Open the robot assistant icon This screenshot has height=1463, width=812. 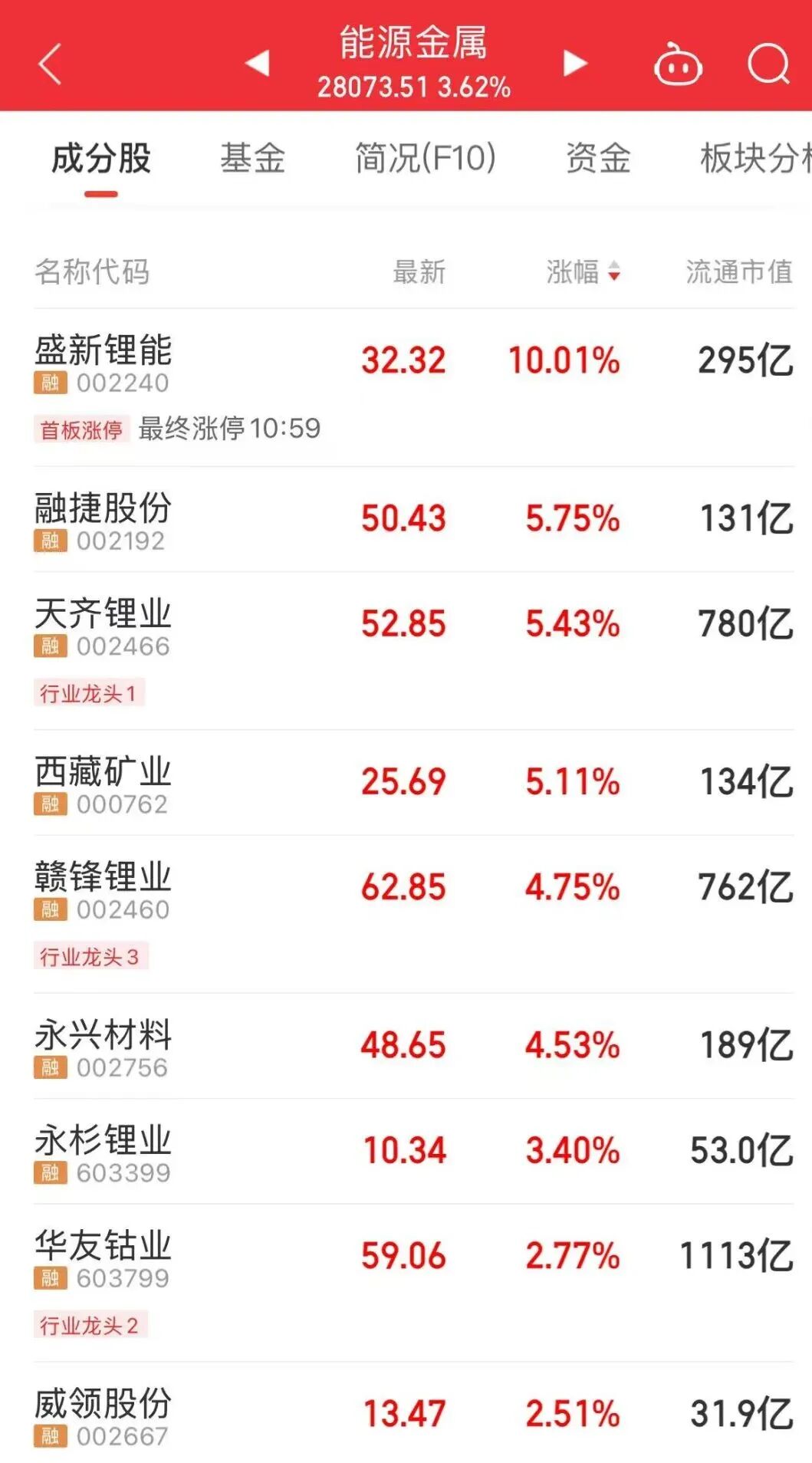tap(678, 65)
